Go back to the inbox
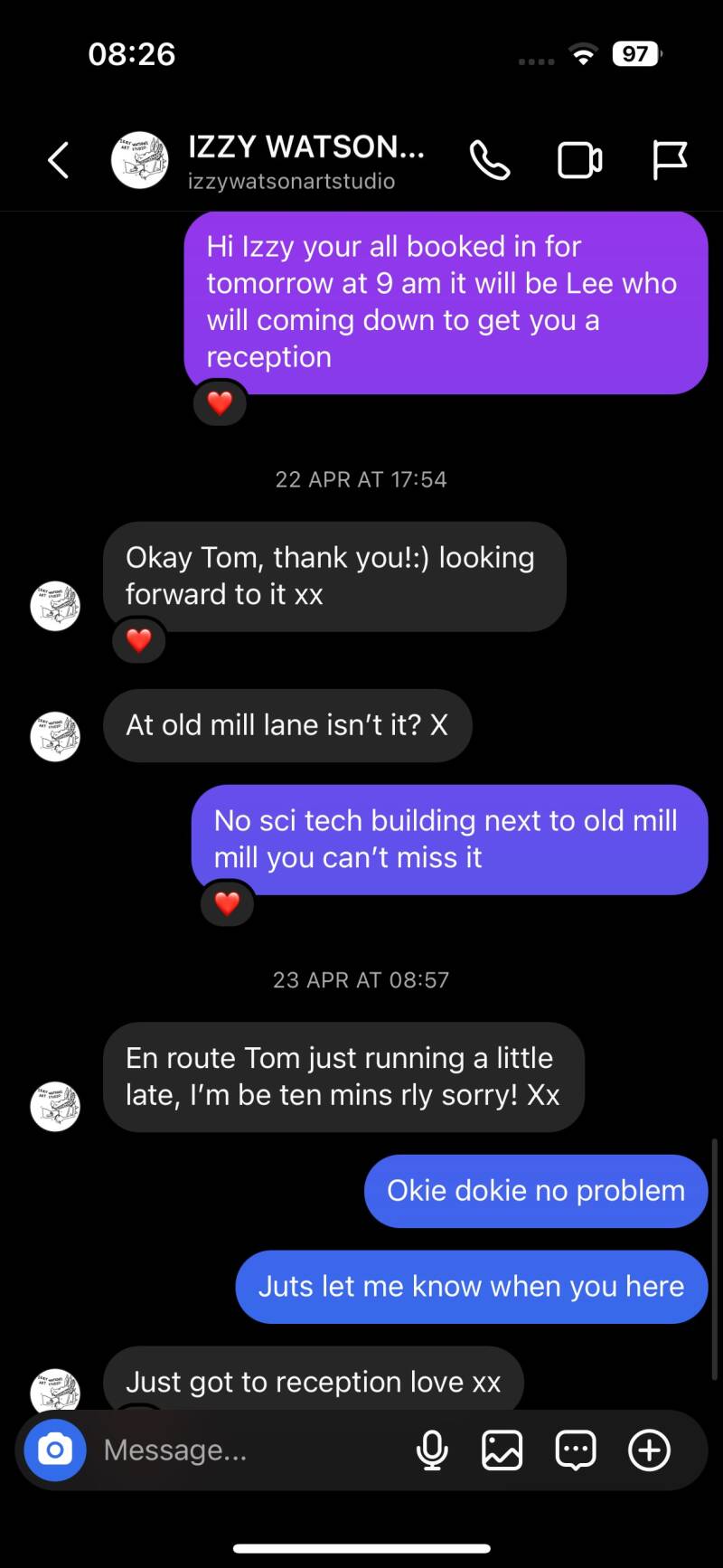The width and height of the screenshot is (723, 1568). click(x=59, y=161)
